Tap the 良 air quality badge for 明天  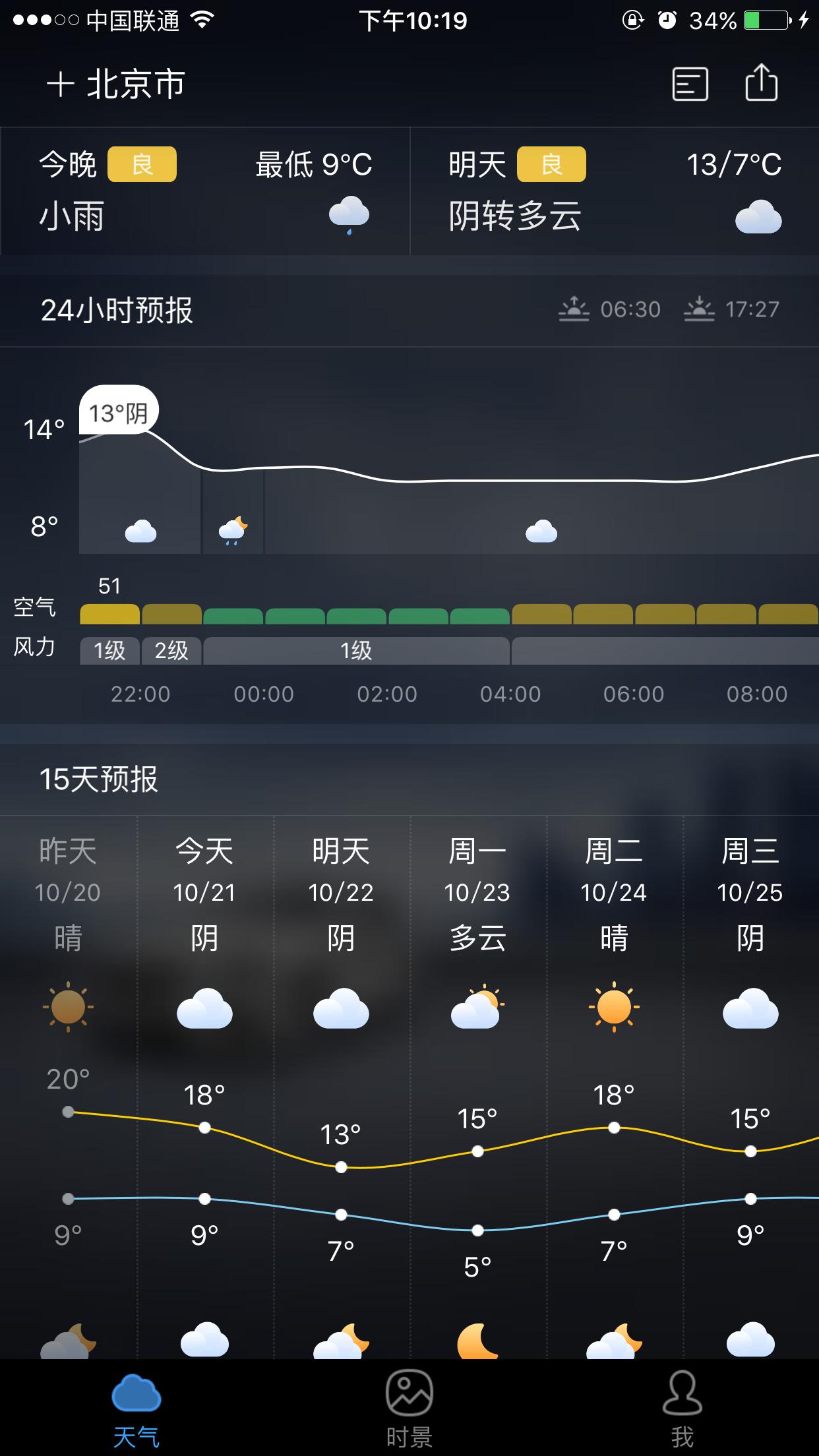553,164
